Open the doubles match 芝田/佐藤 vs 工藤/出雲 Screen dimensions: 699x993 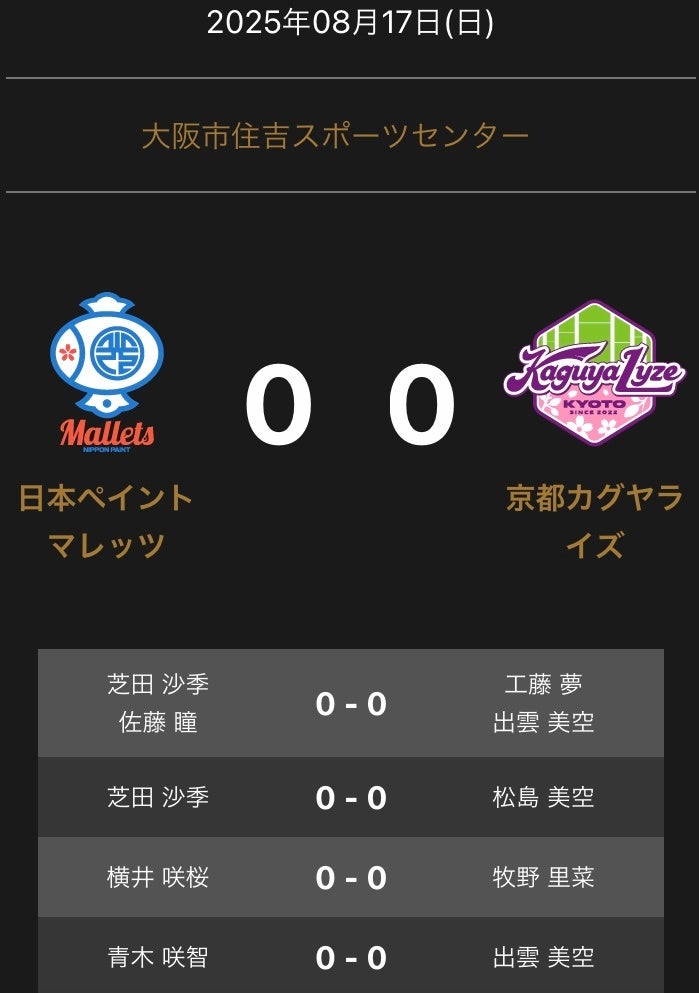[x=350, y=704]
